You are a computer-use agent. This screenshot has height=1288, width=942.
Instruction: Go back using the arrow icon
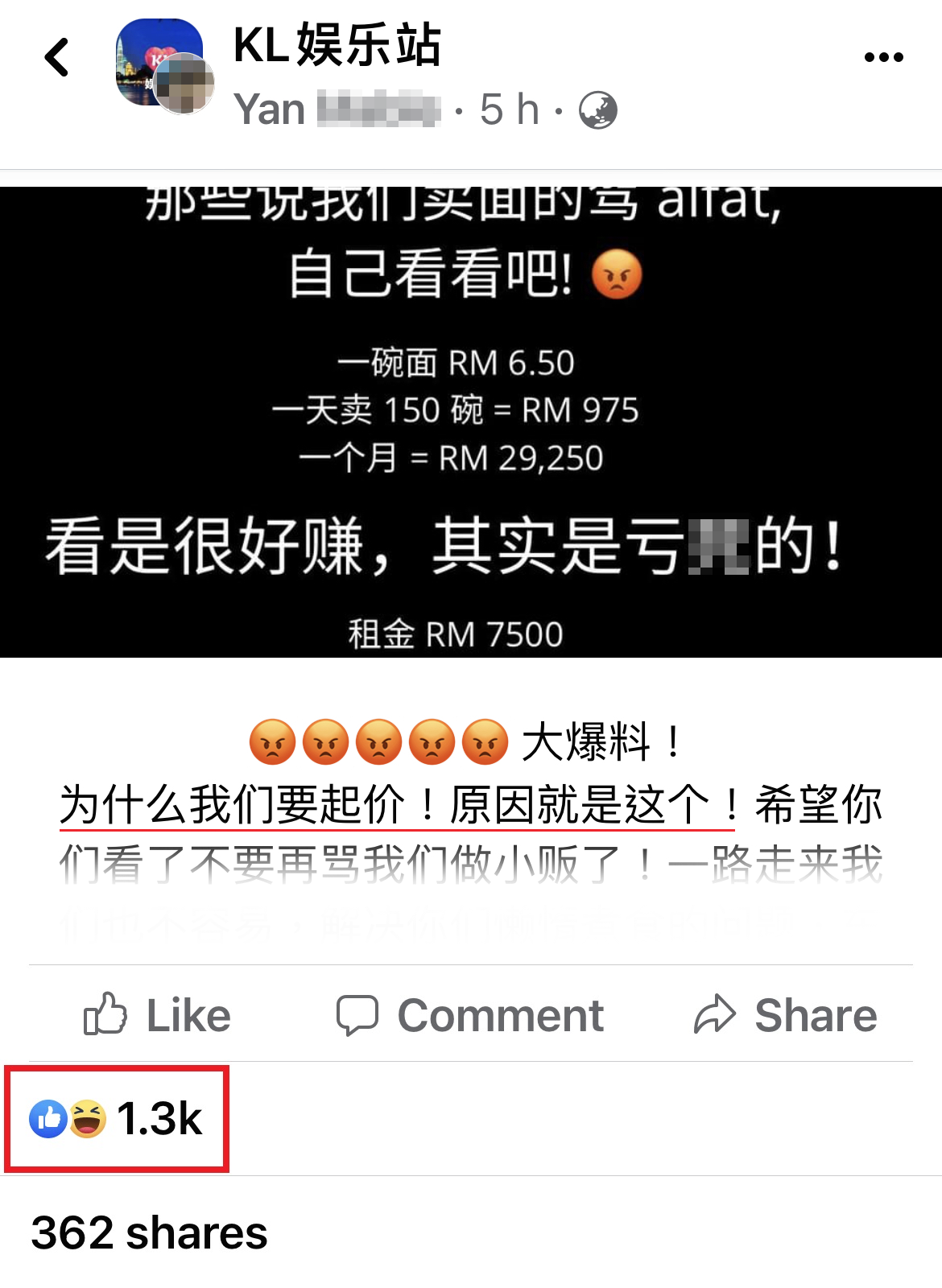click(56, 58)
